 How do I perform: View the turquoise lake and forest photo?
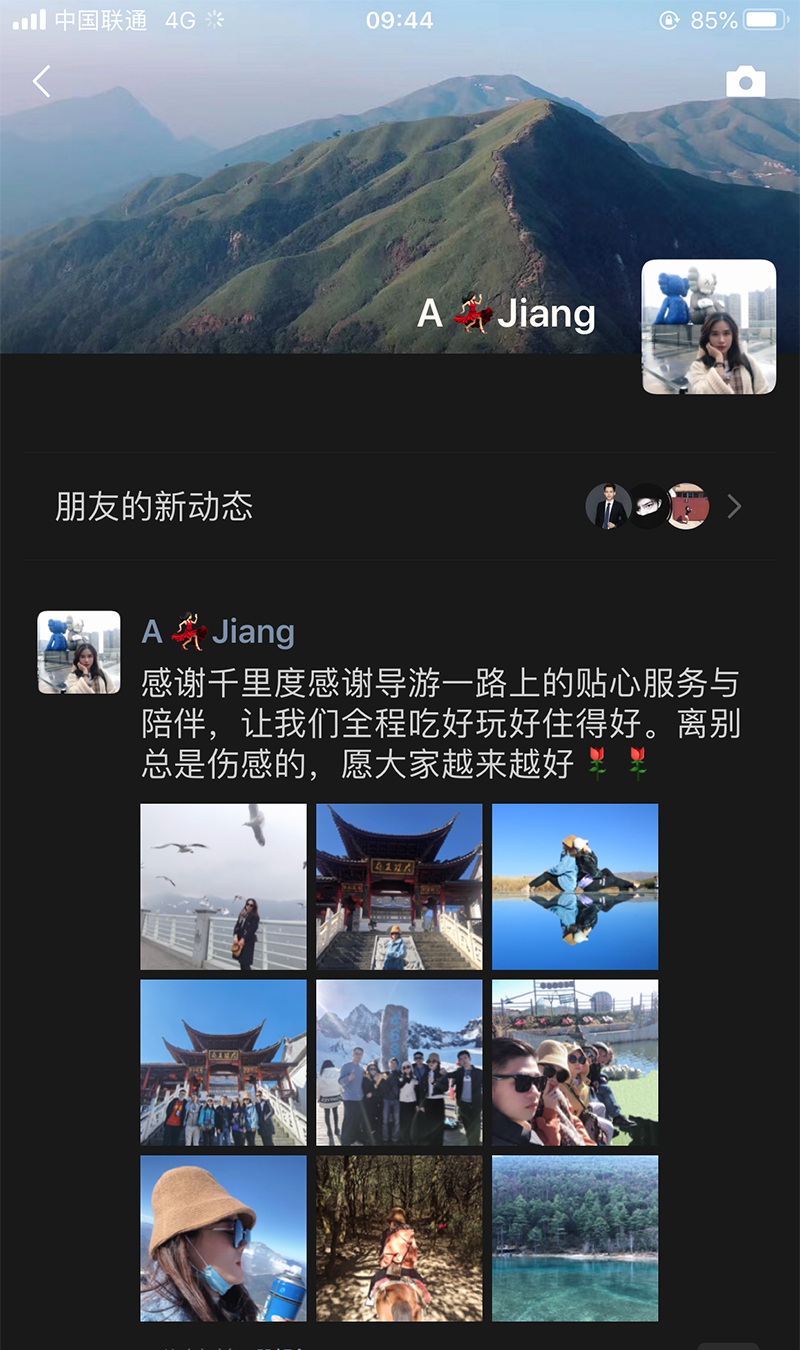click(575, 1238)
